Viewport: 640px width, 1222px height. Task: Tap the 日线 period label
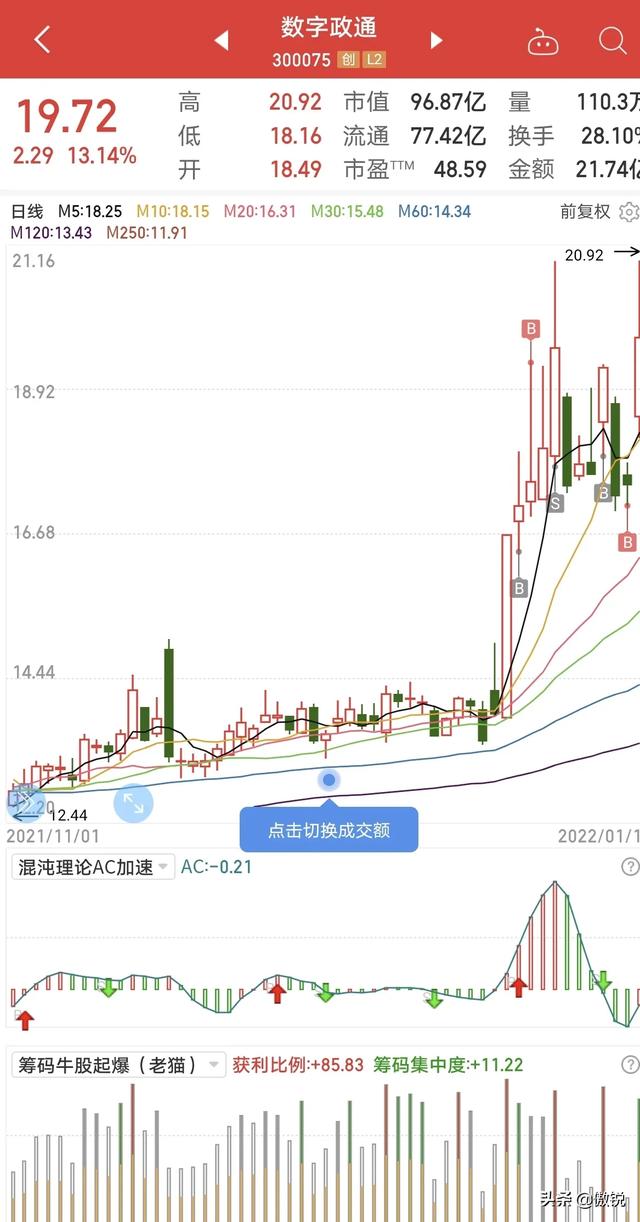pyautogui.click(x=27, y=212)
